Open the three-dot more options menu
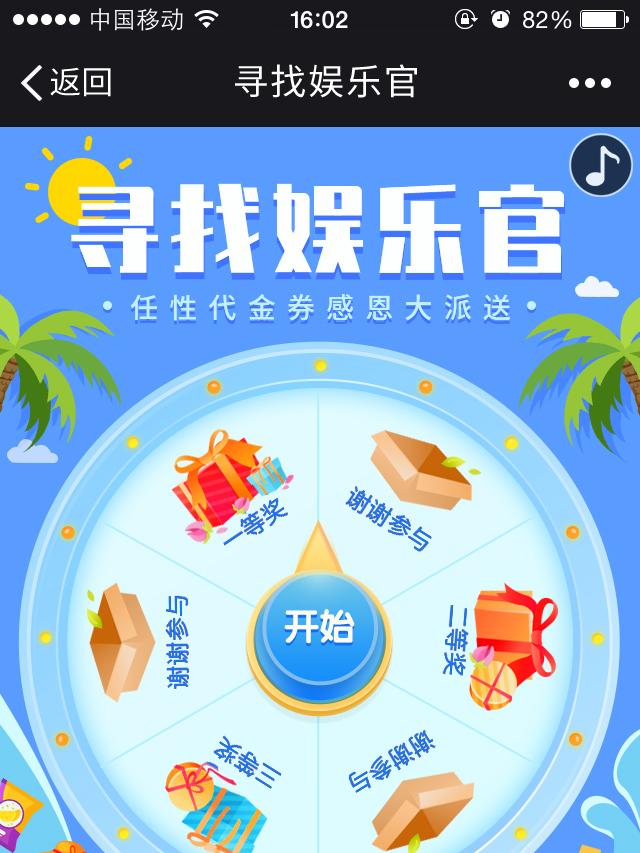640x853 pixels. tap(589, 84)
